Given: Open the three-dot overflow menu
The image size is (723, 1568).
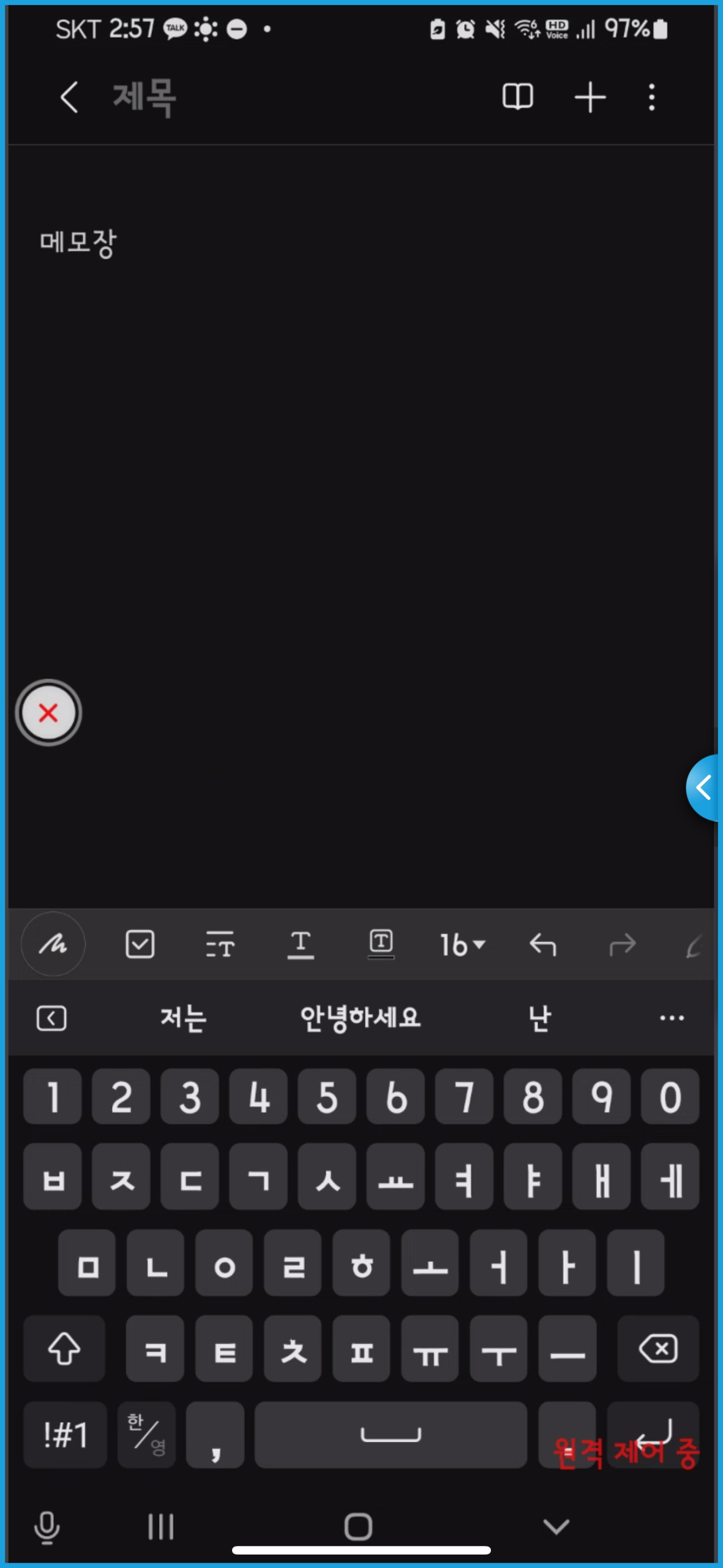Looking at the screenshot, I should click(652, 97).
